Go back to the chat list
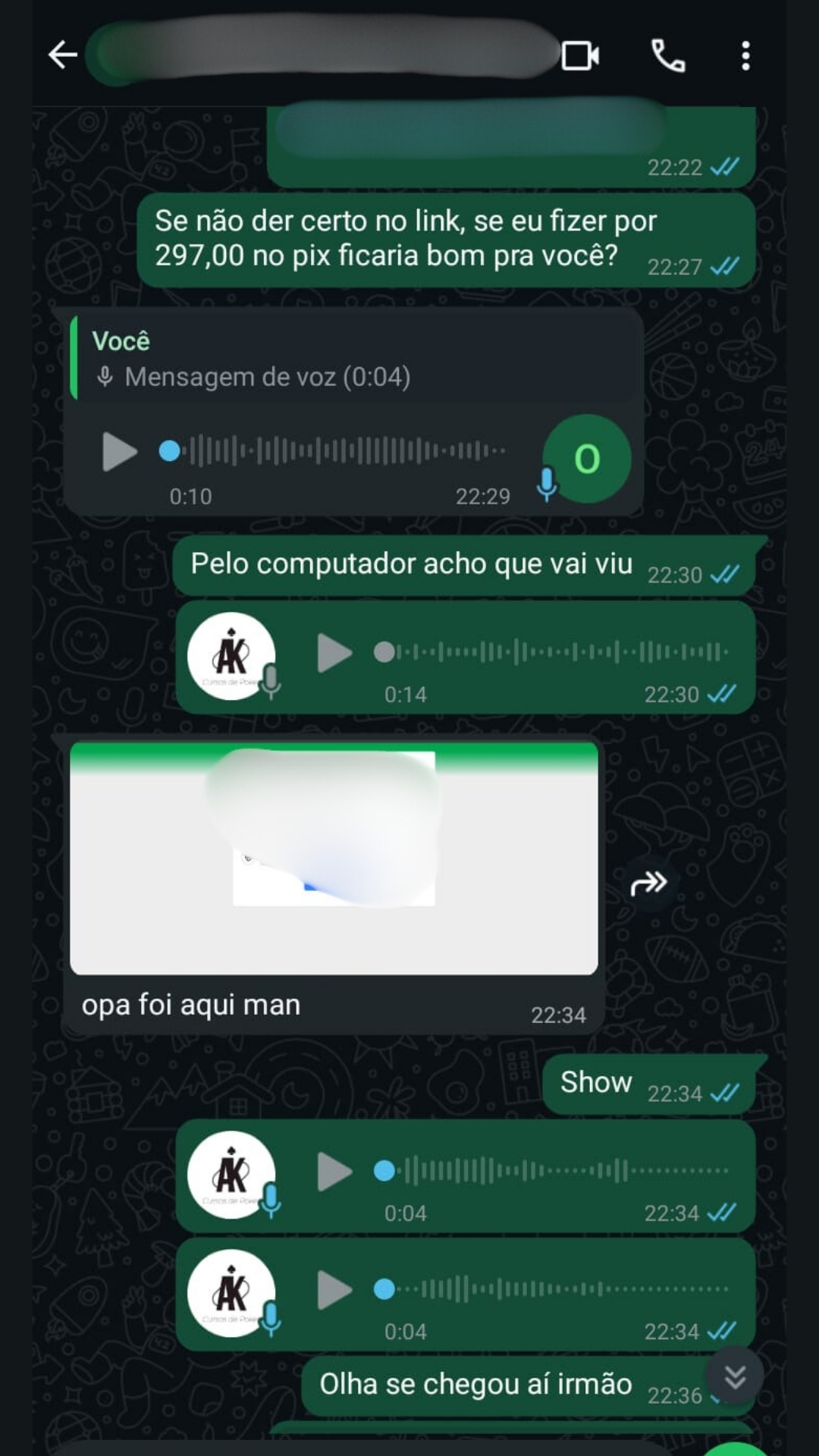819x1456 pixels. 63,55
